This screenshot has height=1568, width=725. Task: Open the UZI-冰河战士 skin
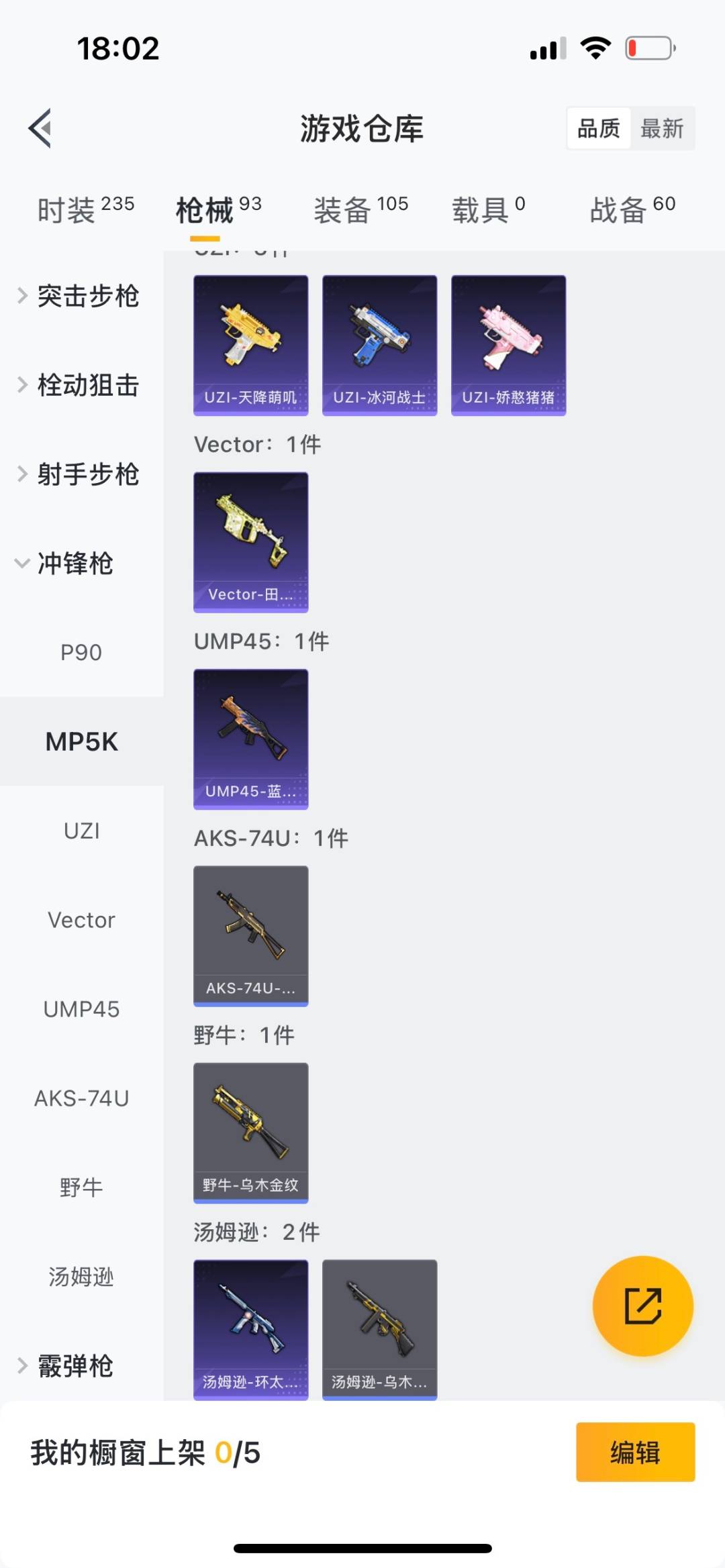point(379,345)
